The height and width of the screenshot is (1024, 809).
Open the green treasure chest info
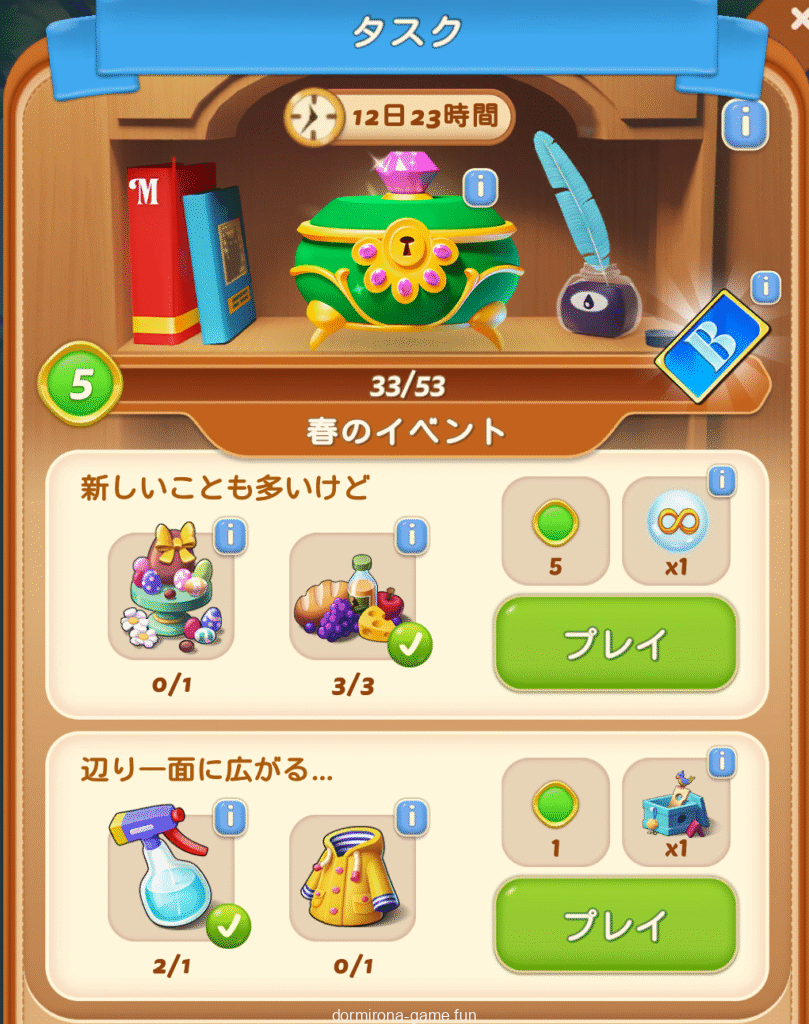(481, 186)
